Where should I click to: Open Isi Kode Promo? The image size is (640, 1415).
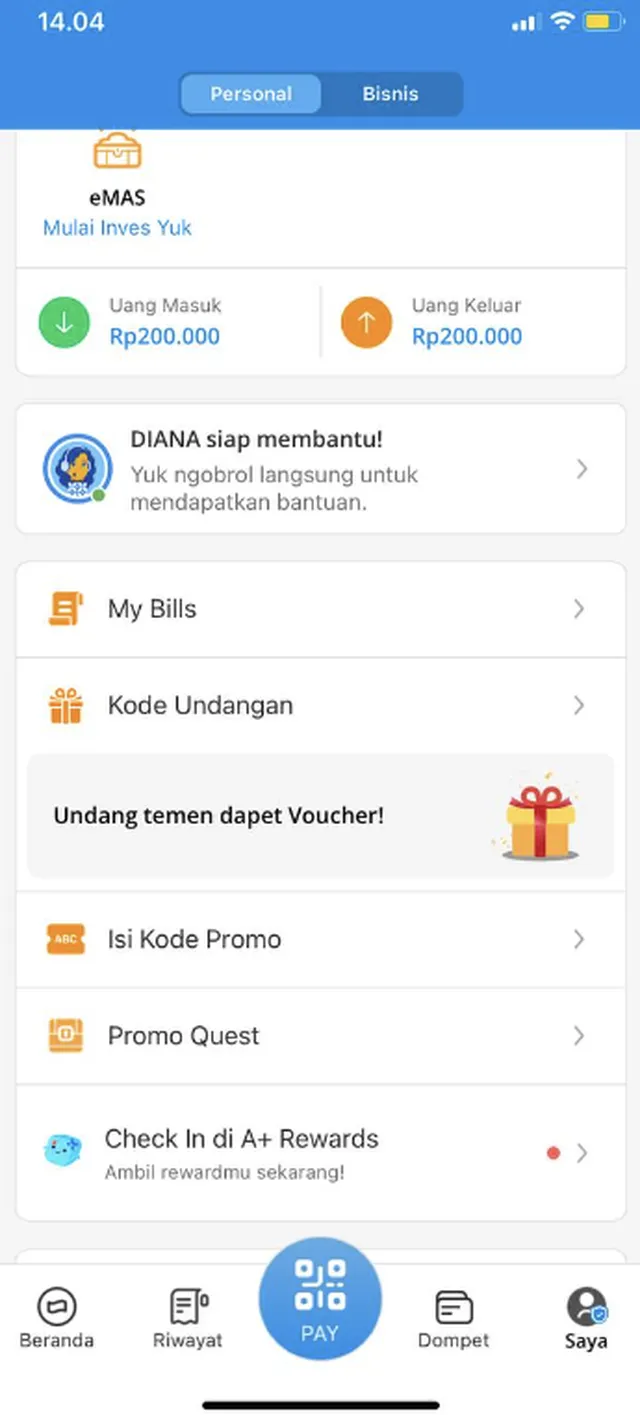tap(320, 939)
